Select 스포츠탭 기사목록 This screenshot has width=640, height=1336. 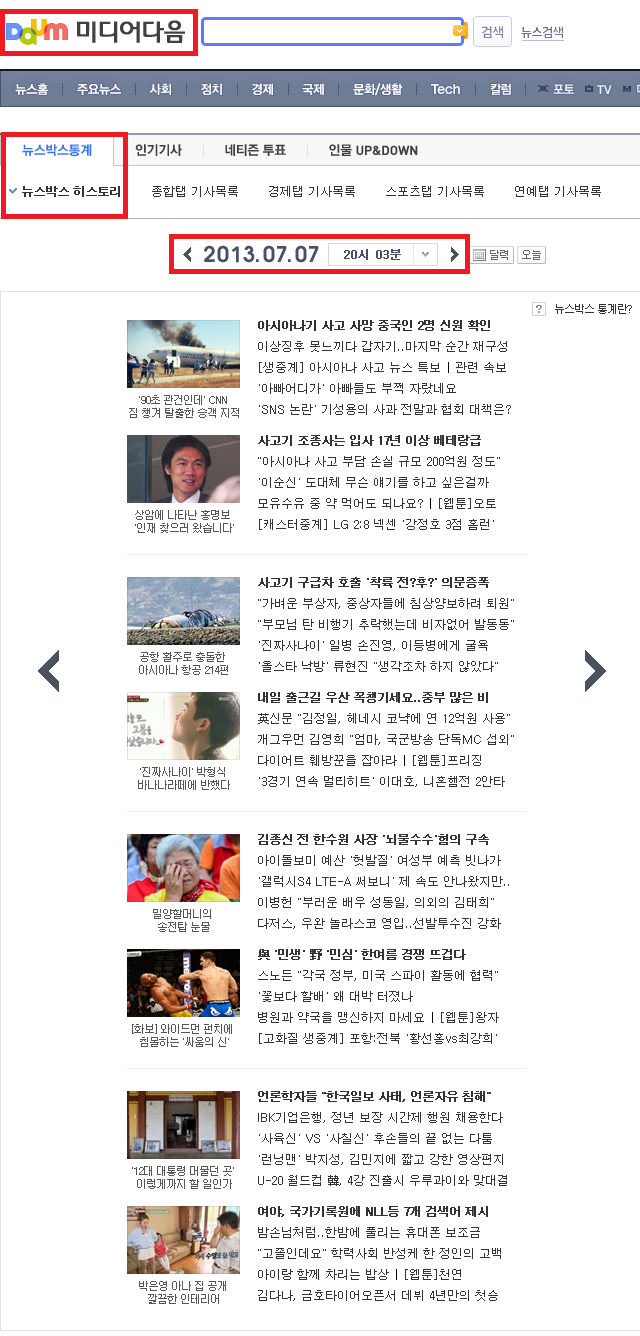click(434, 191)
